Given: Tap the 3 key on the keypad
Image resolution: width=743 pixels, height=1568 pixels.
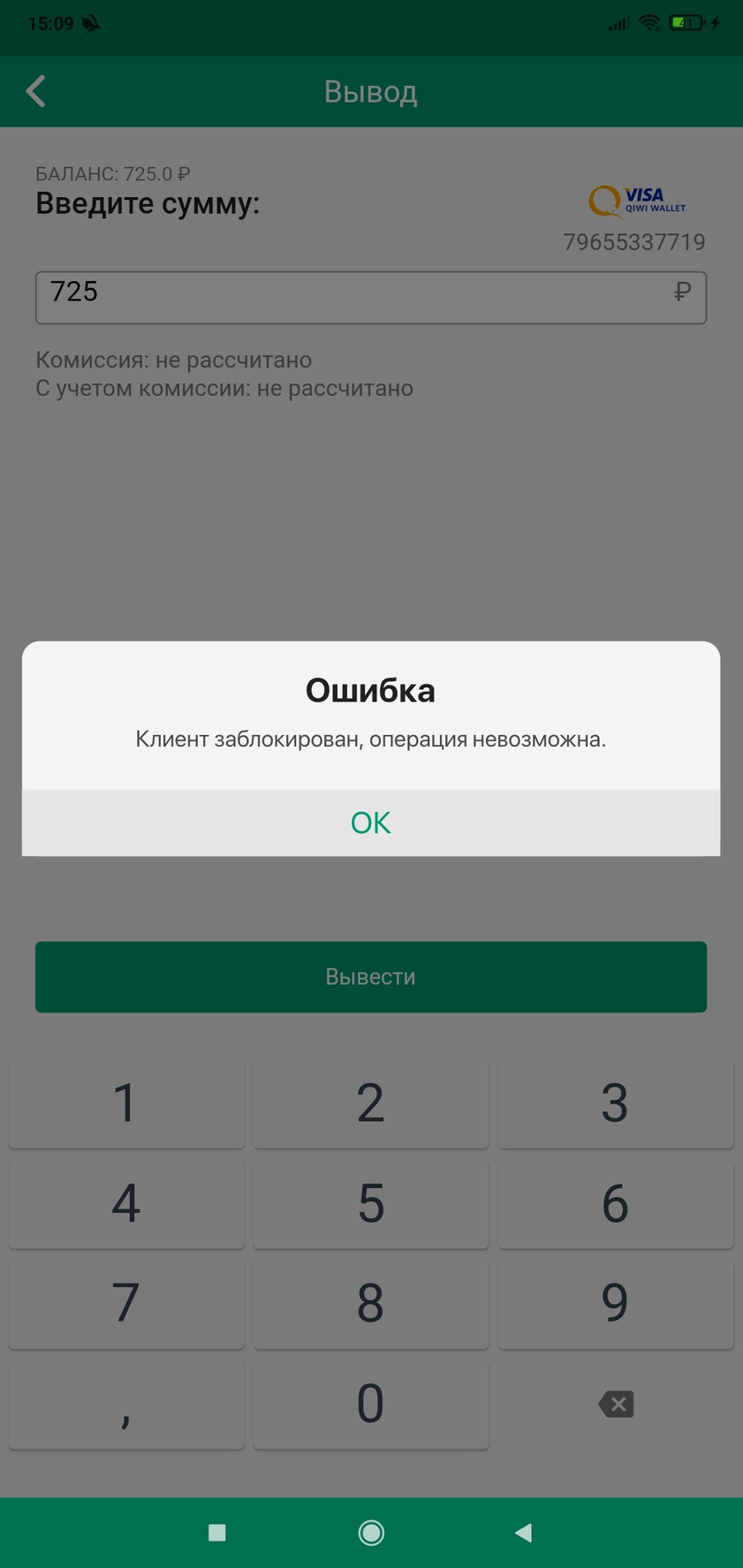Looking at the screenshot, I should point(616,1103).
